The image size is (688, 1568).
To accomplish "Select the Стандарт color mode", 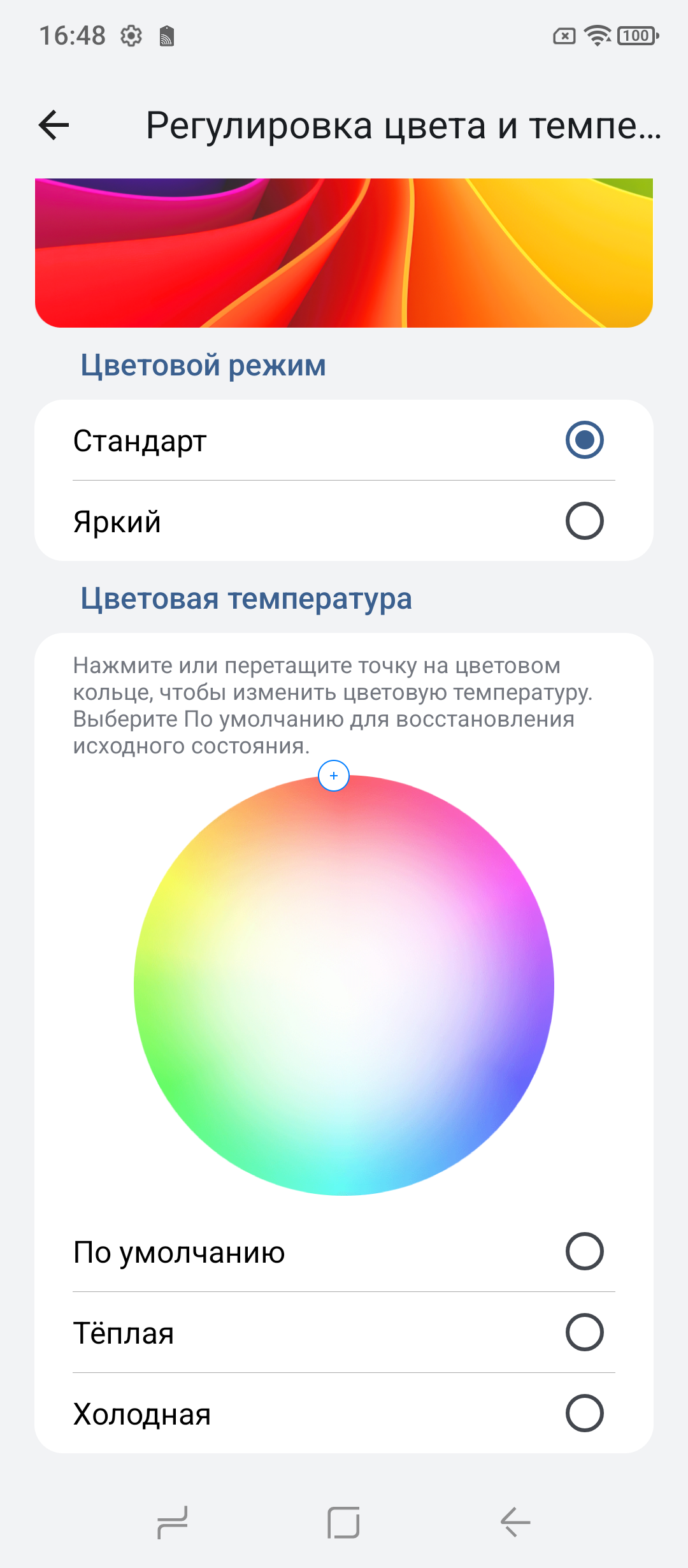I will [584, 440].
